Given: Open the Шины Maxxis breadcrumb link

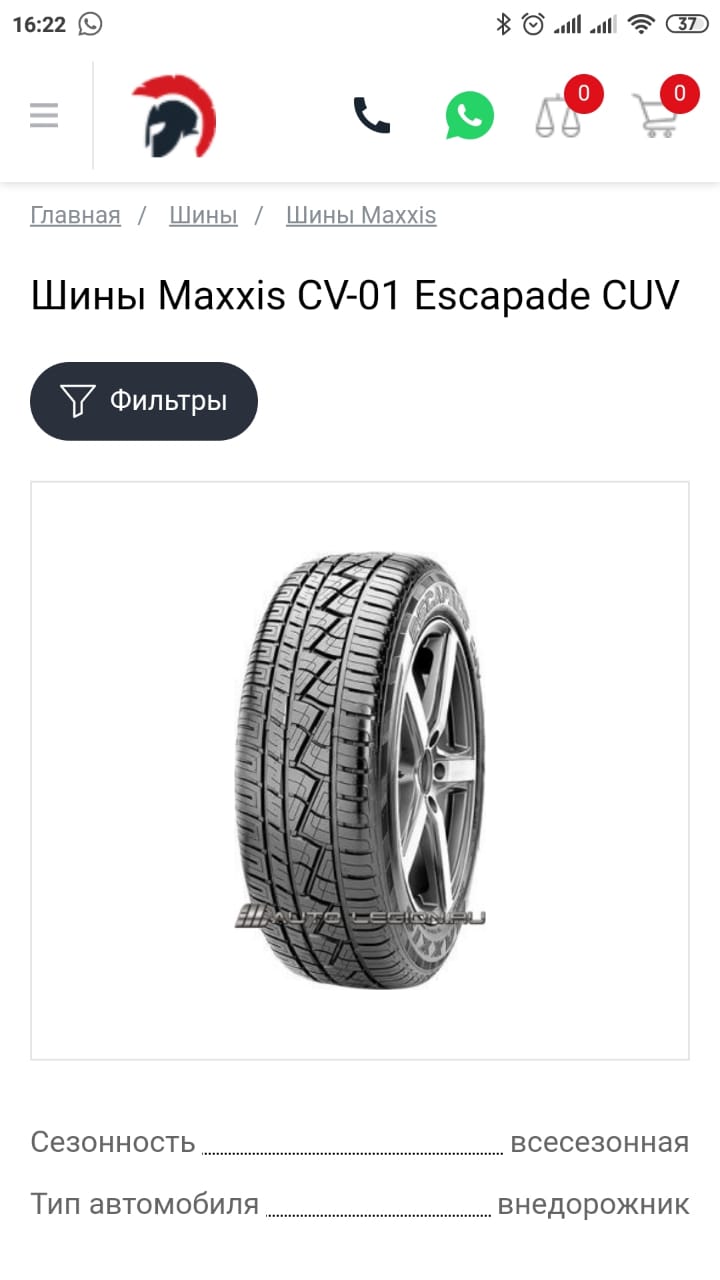Looking at the screenshot, I should (361, 215).
